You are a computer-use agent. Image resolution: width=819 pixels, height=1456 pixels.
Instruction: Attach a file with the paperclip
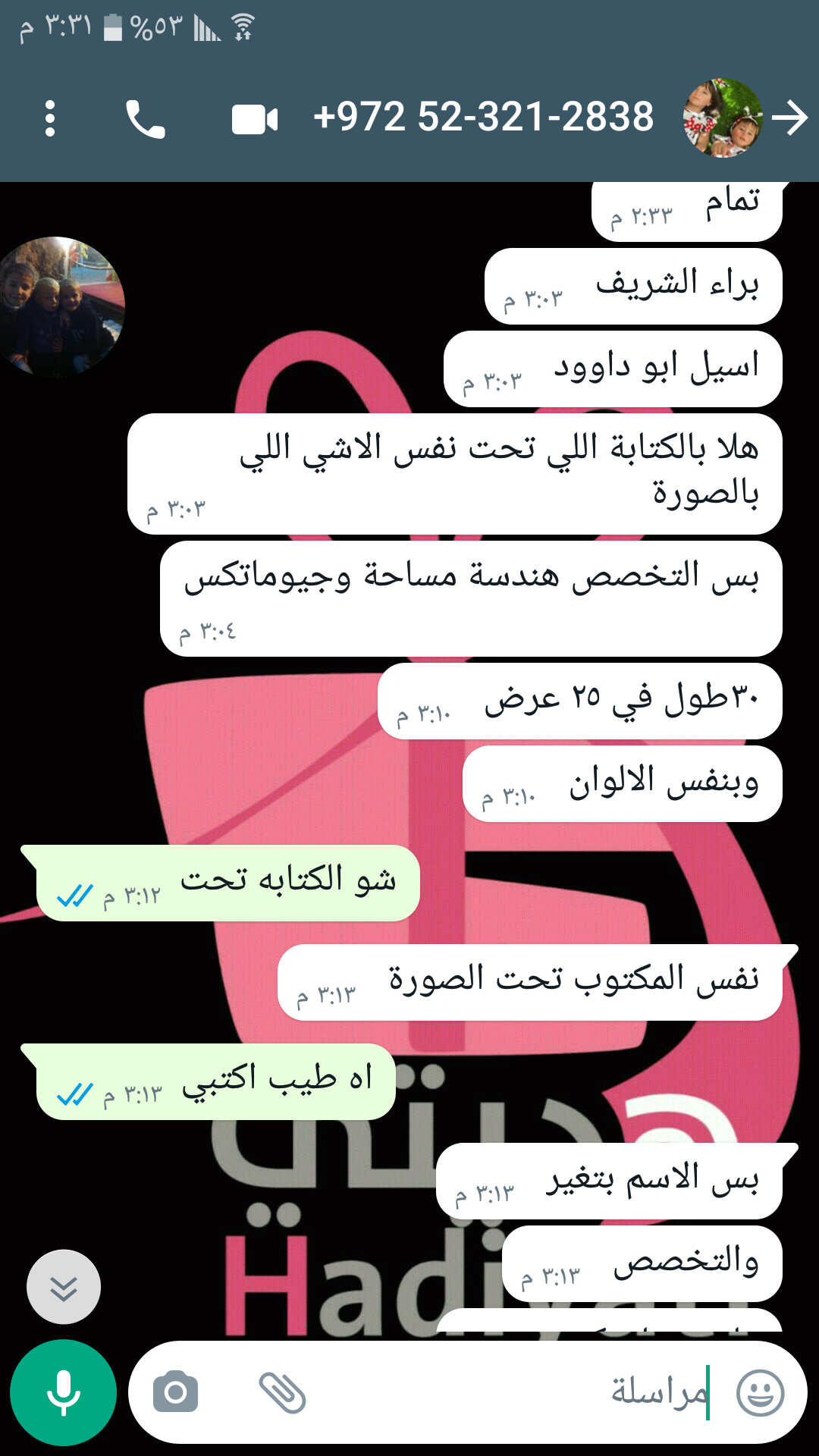point(282,1392)
